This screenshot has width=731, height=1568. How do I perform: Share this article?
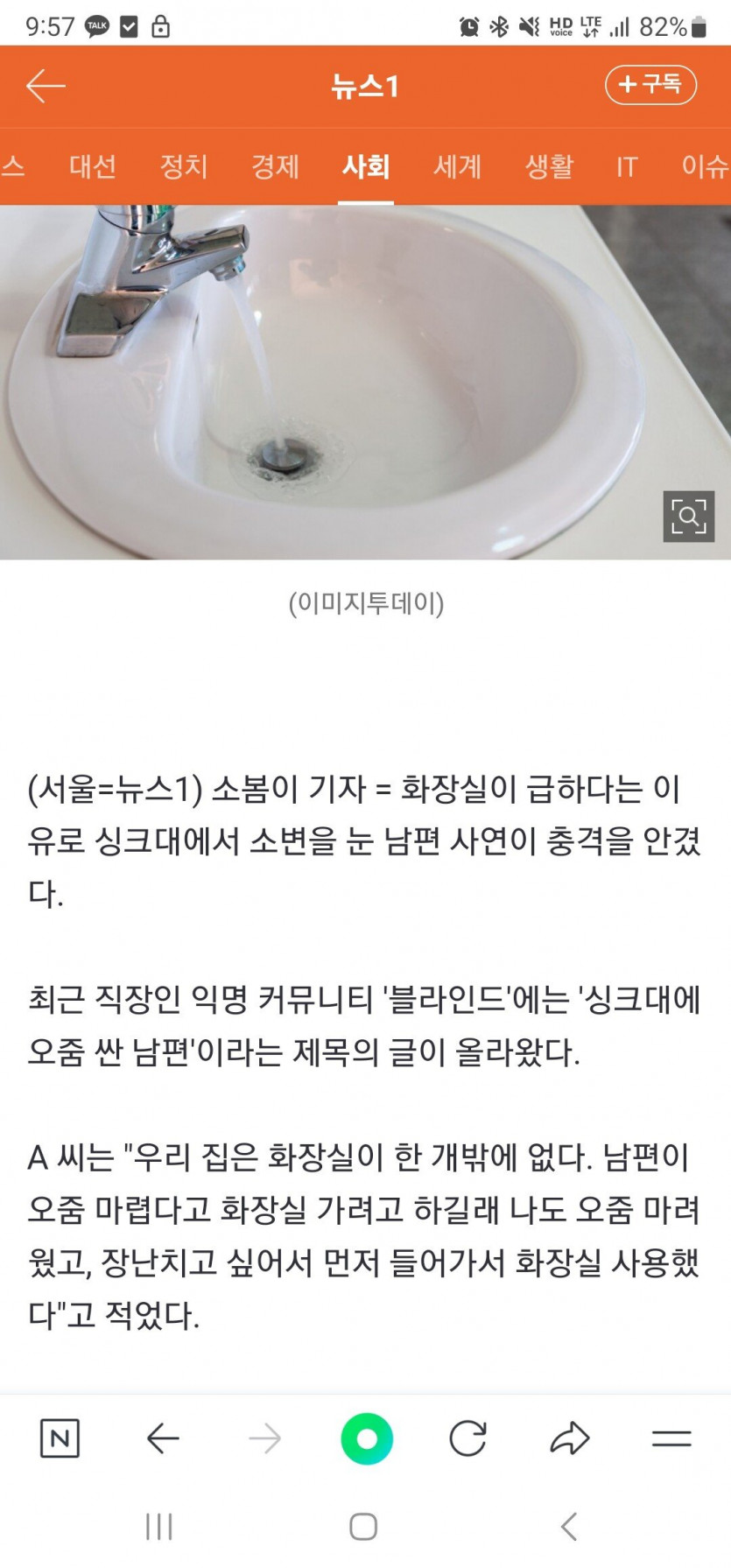570,1438
